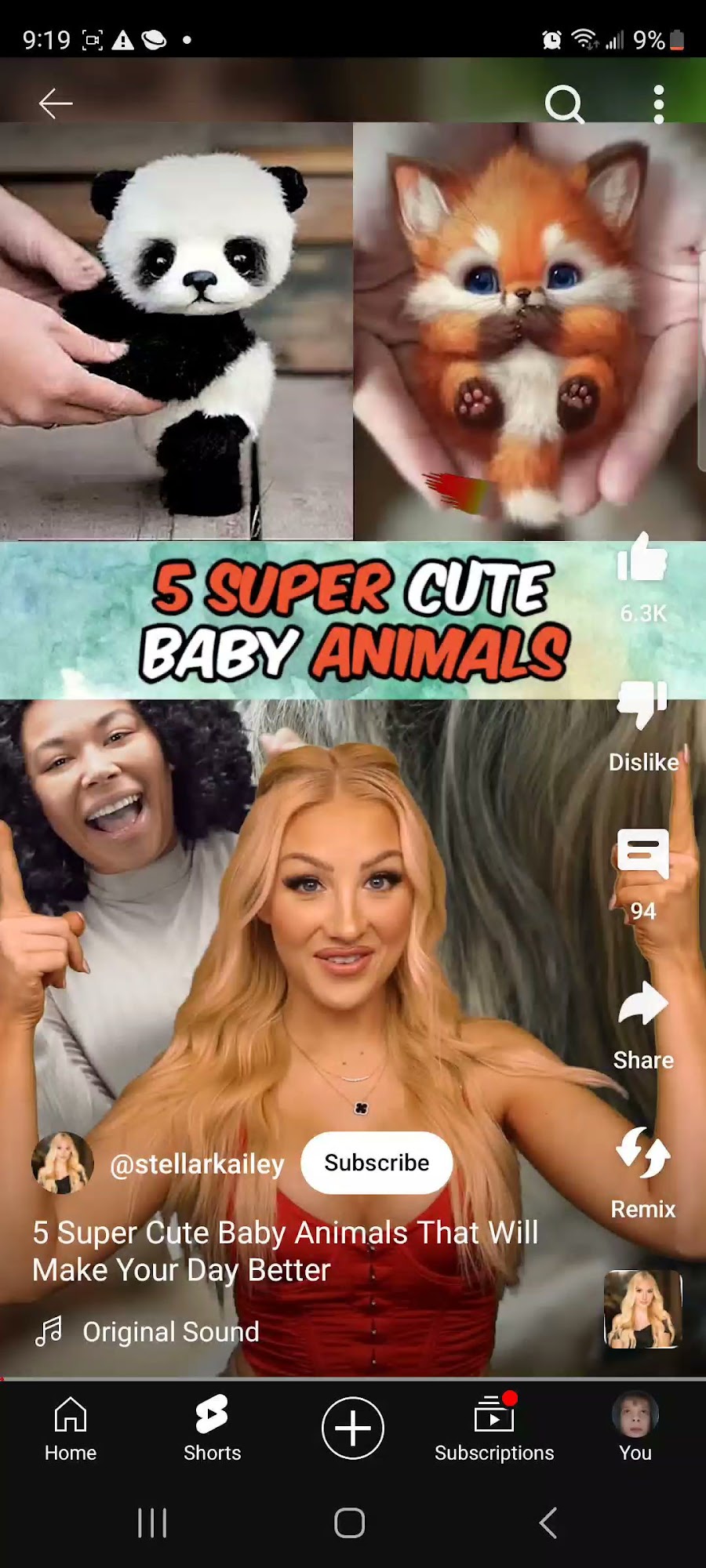706x1568 pixels.
Task: Open recent apps from the navigation bar
Action: click(152, 1523)
